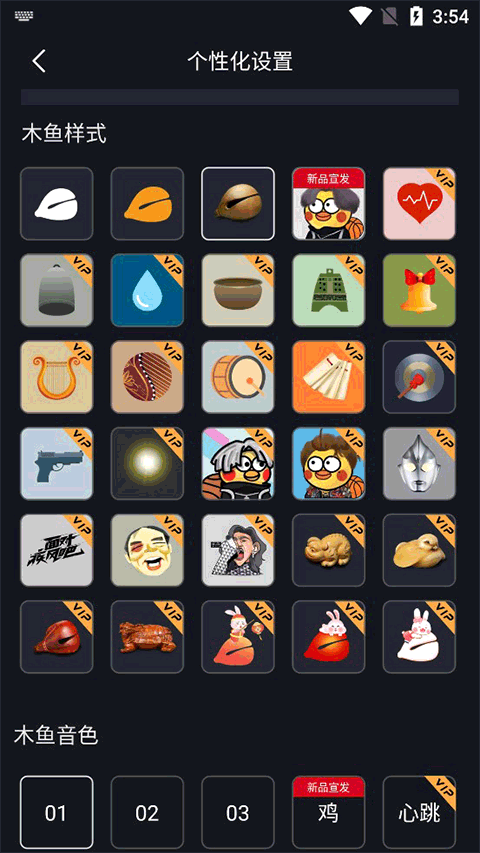Pick the harp instrument style

pos(57,377)
